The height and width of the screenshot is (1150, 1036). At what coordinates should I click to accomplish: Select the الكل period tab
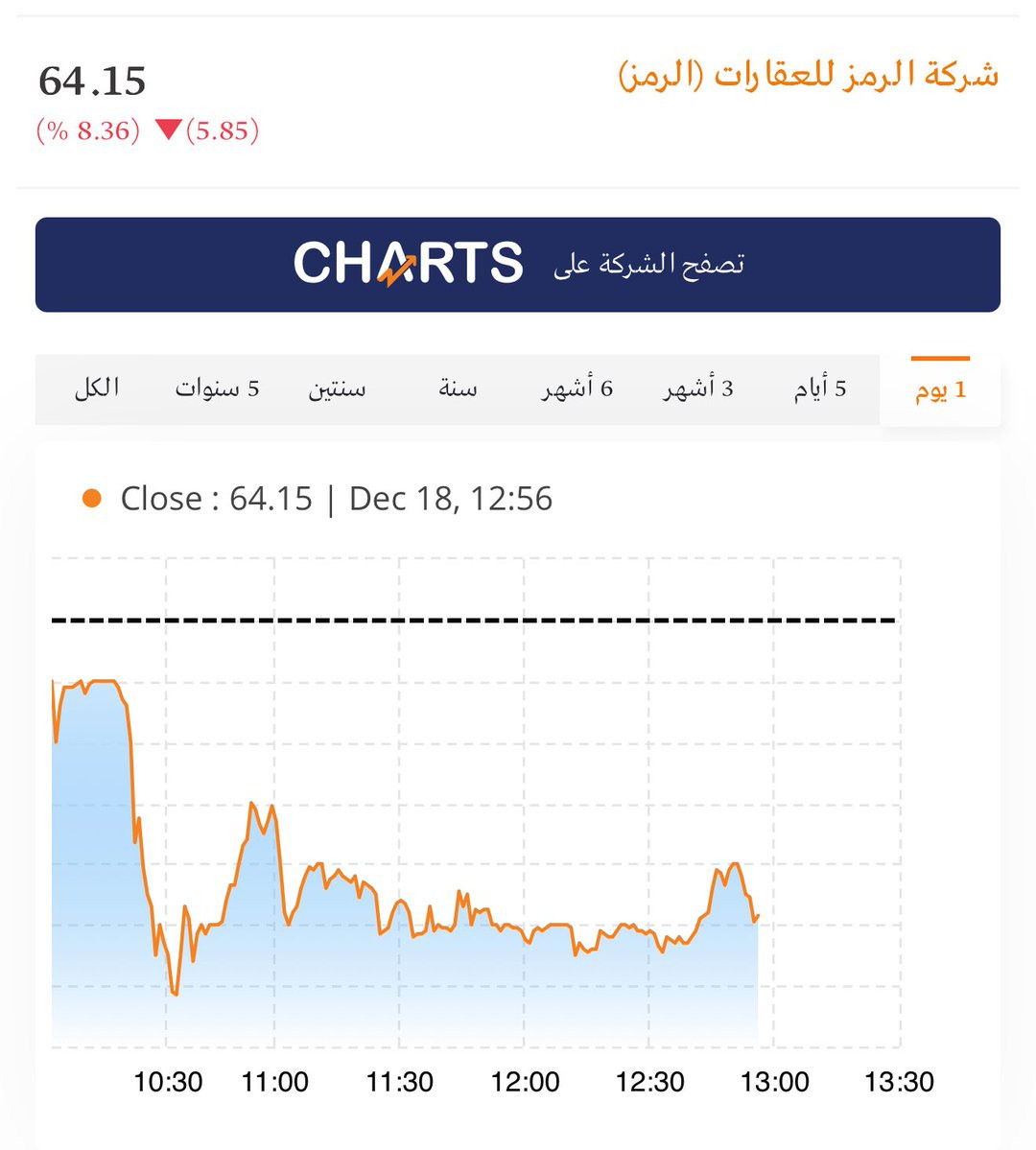pos(96,389)
